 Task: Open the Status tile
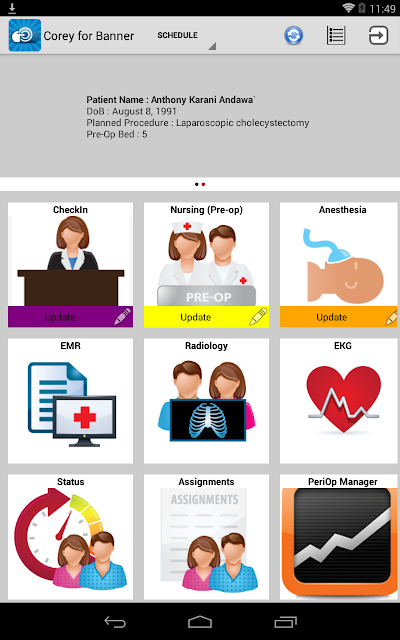pos(71,537)
